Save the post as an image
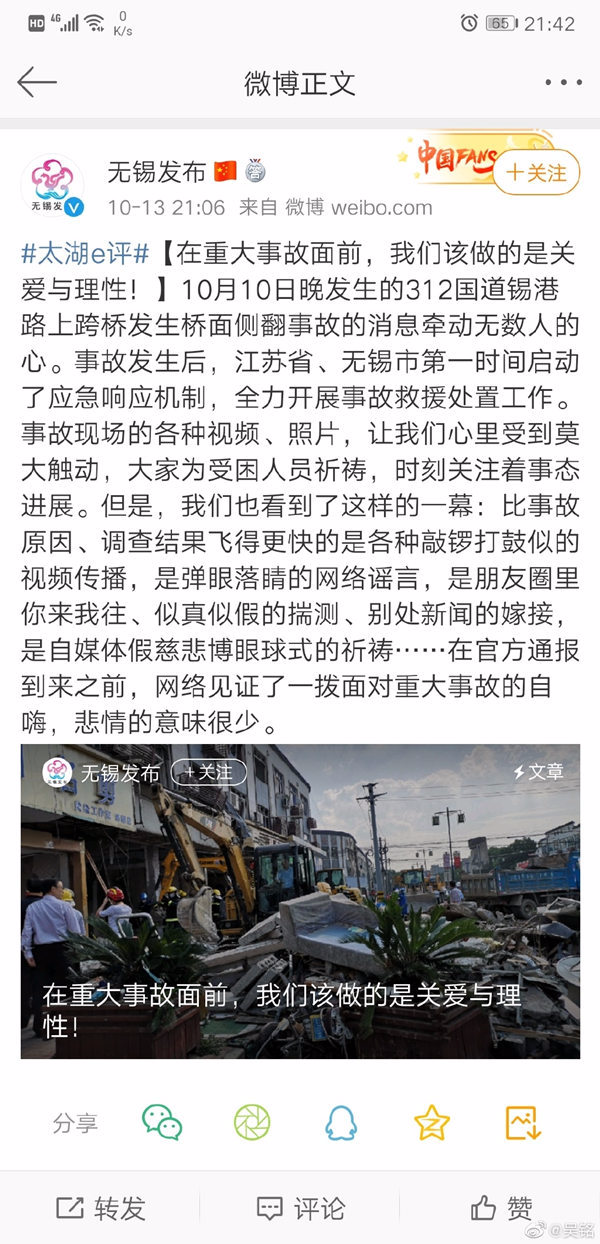This screenshot has height=1244, width=600. pyautogui.click(x=523, y=1122)
